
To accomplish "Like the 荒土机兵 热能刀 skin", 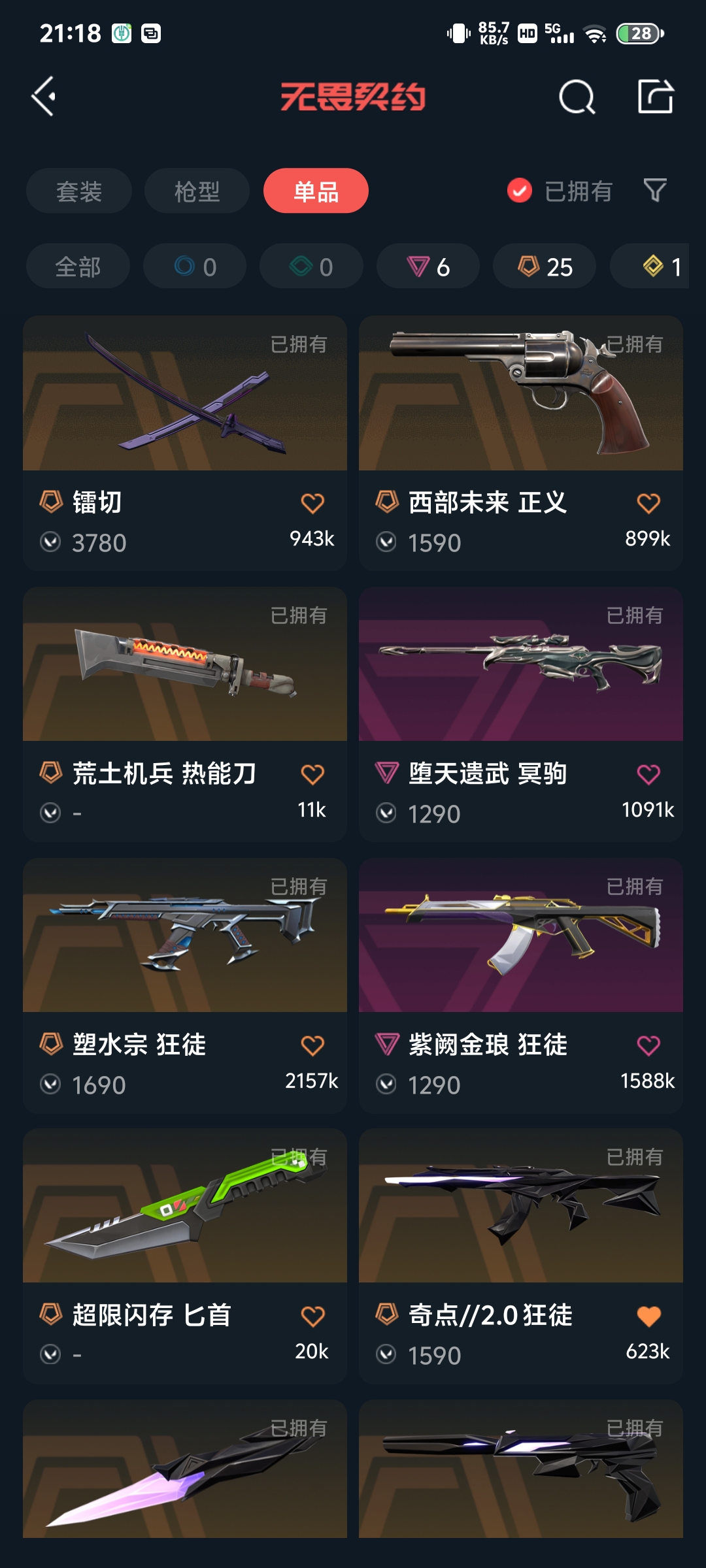I will tap(312, 774).
